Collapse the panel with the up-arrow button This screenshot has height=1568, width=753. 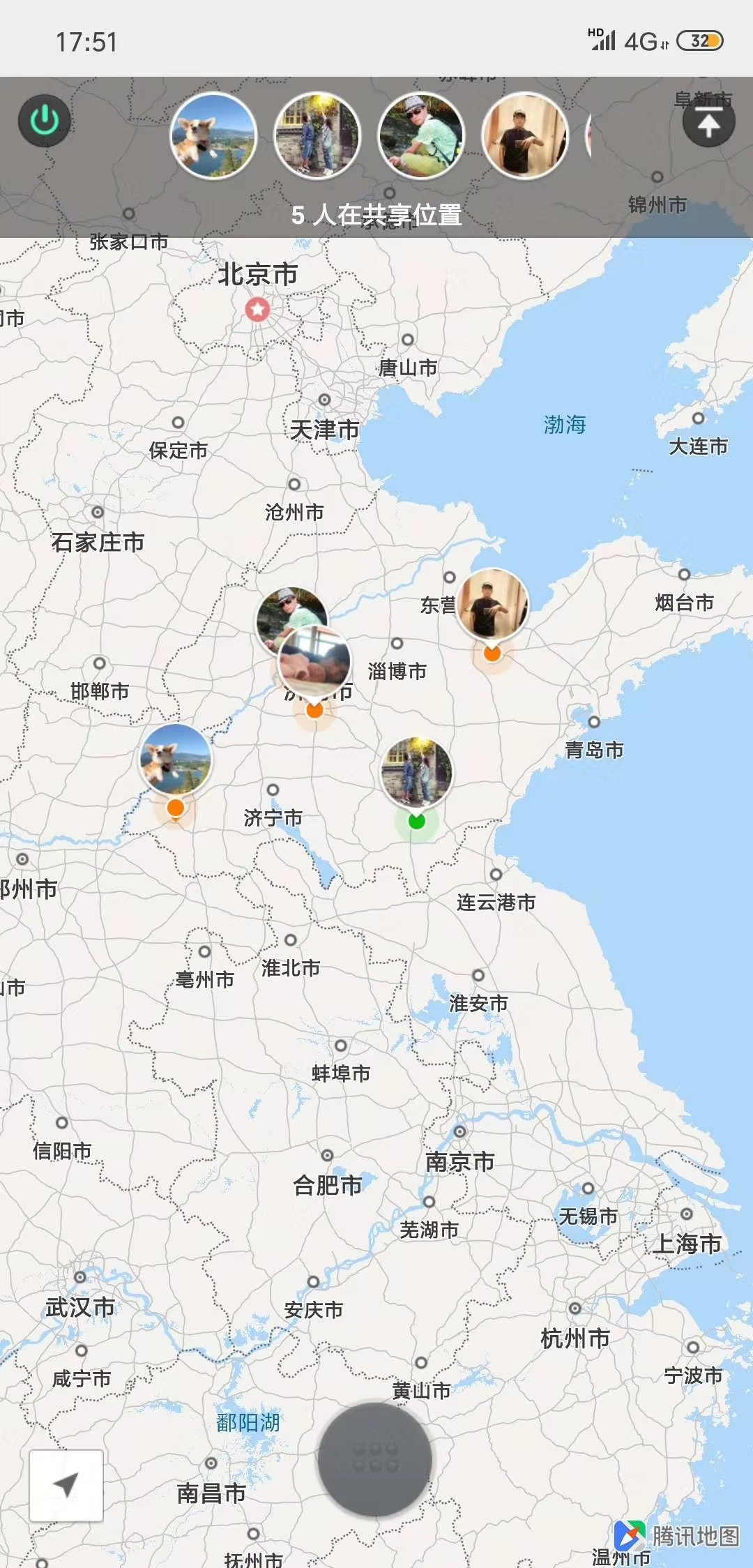(x=708, y=122)
